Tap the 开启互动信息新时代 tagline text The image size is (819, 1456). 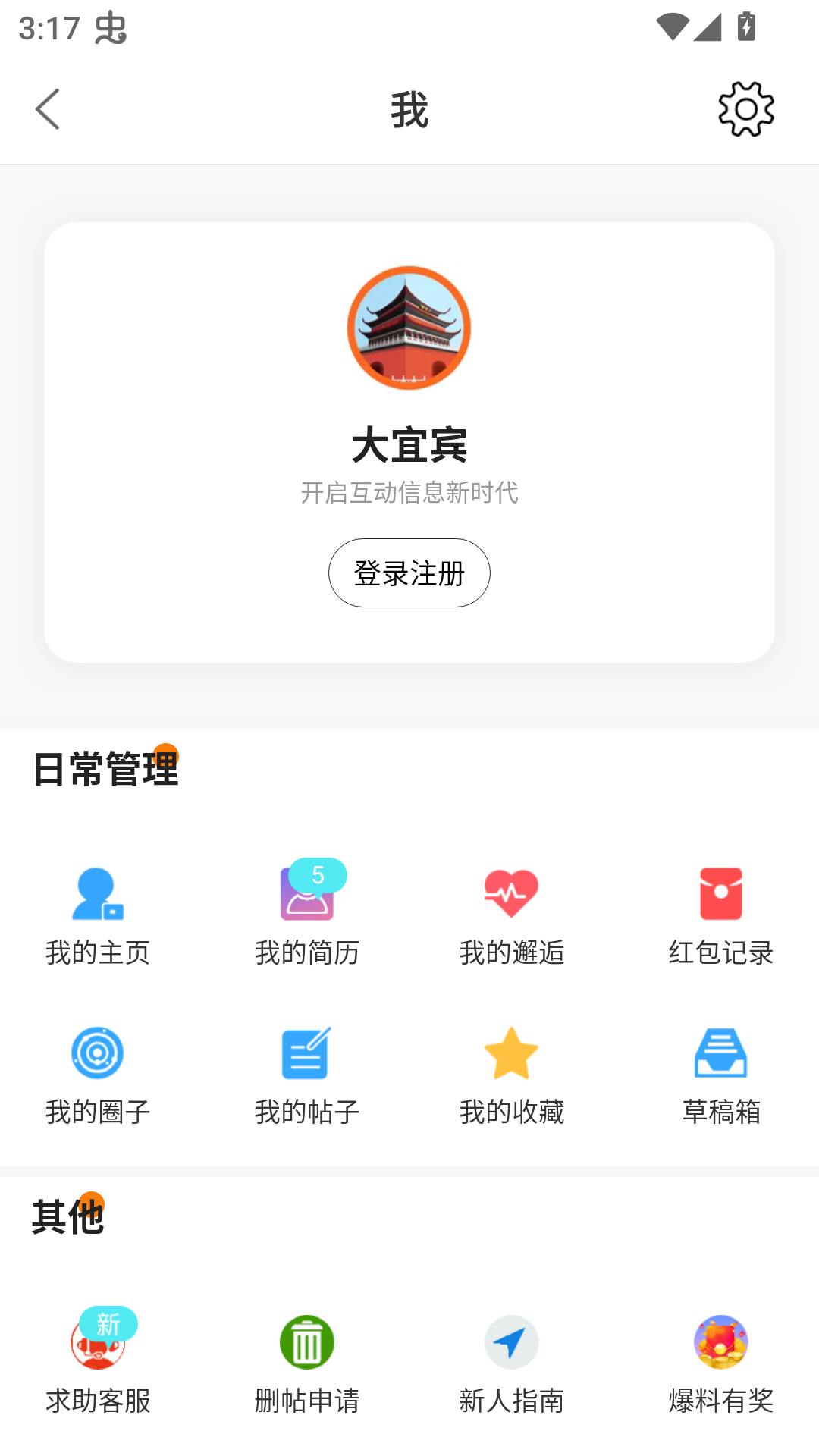pos(409,494)
